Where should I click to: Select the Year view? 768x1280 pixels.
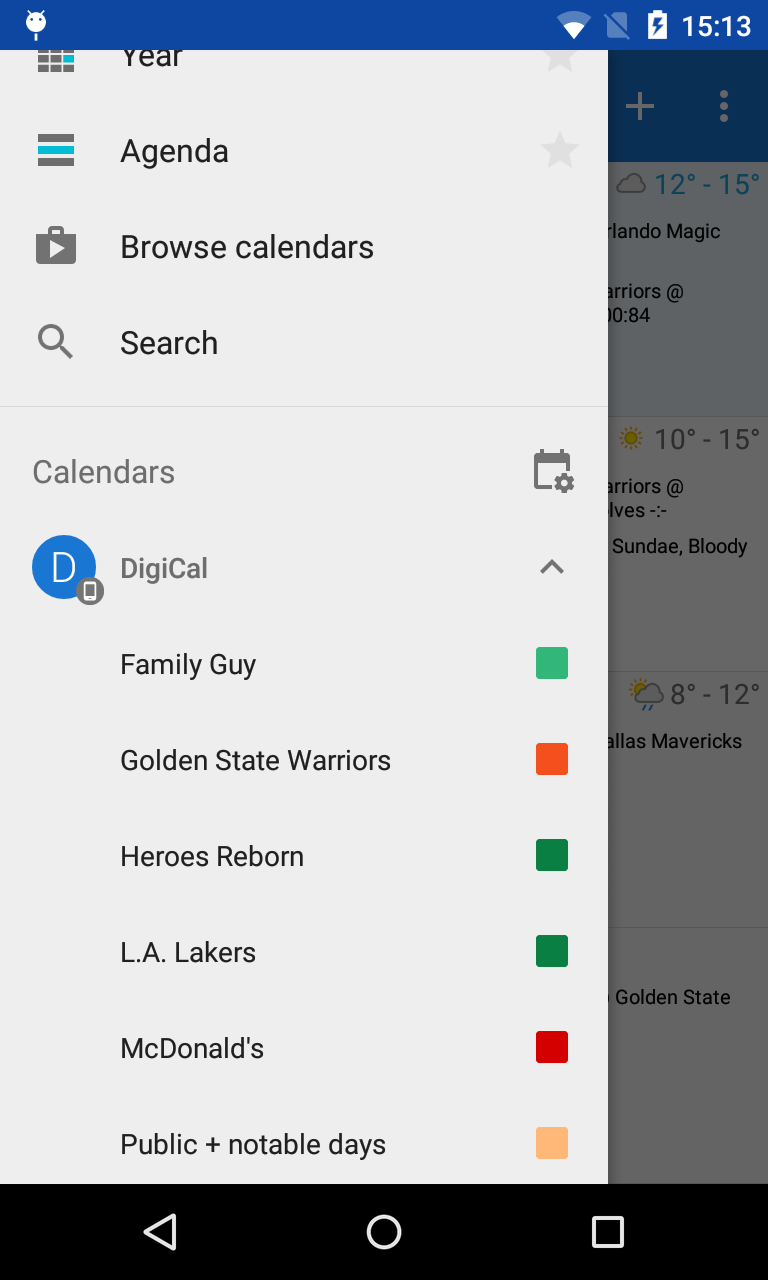[152, 60]
